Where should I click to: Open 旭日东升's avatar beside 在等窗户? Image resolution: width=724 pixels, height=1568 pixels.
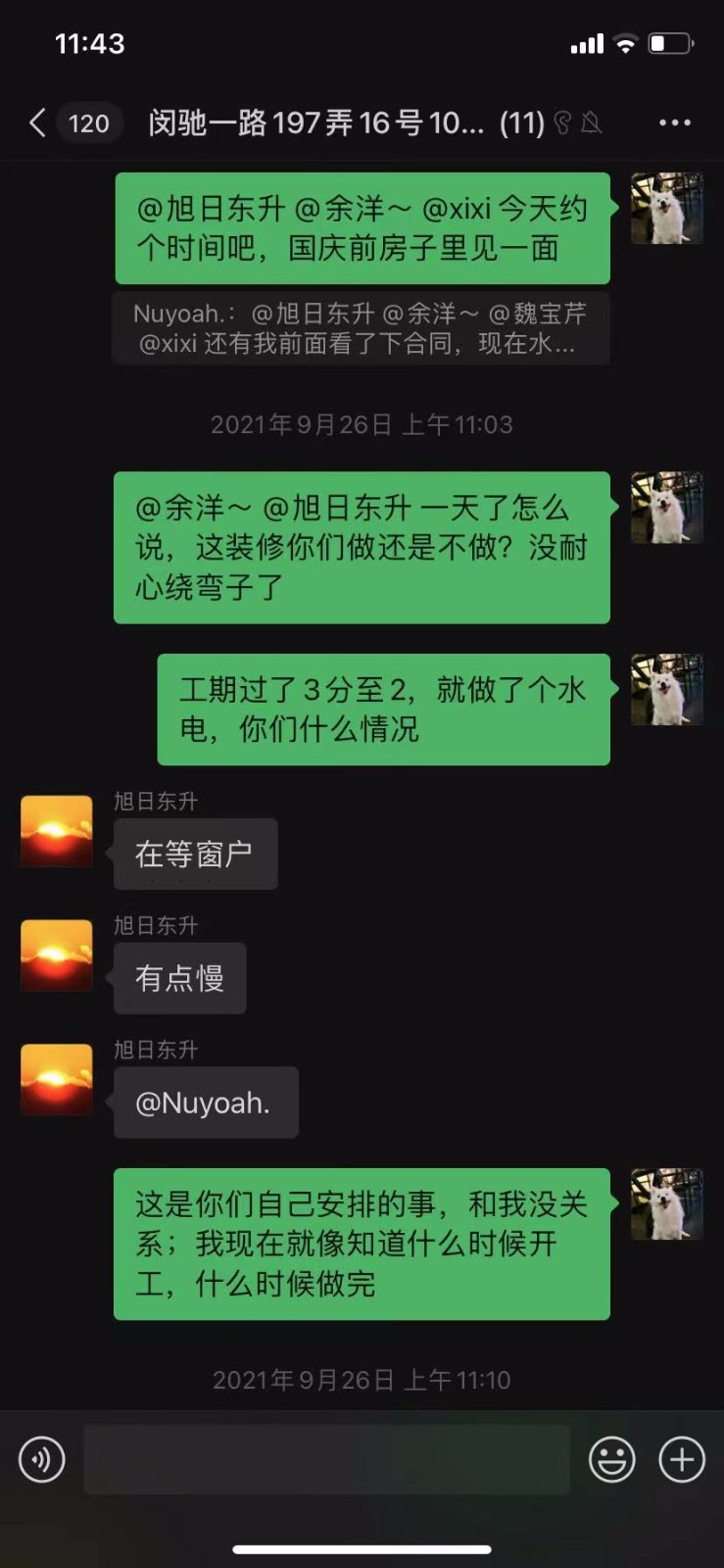coord(57,831)
